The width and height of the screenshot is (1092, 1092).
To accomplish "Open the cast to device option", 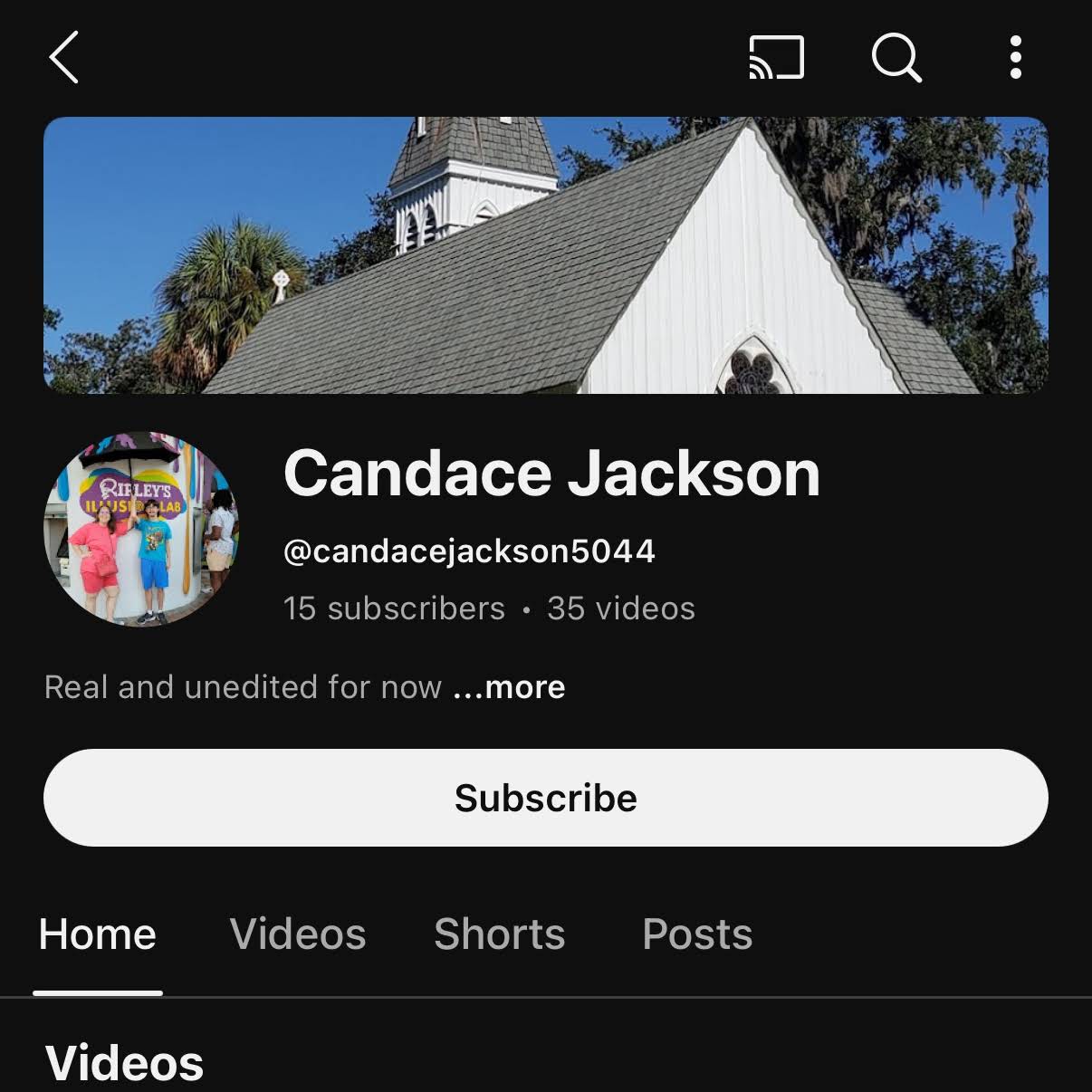I will point(776,57).
